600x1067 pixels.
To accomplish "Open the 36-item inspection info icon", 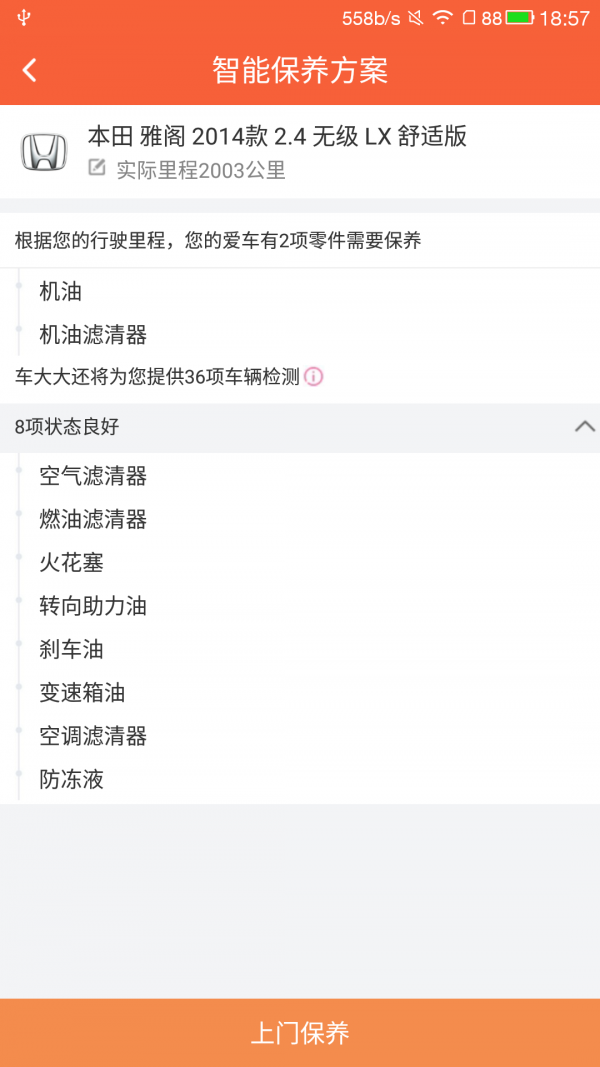I will (314, 376).
